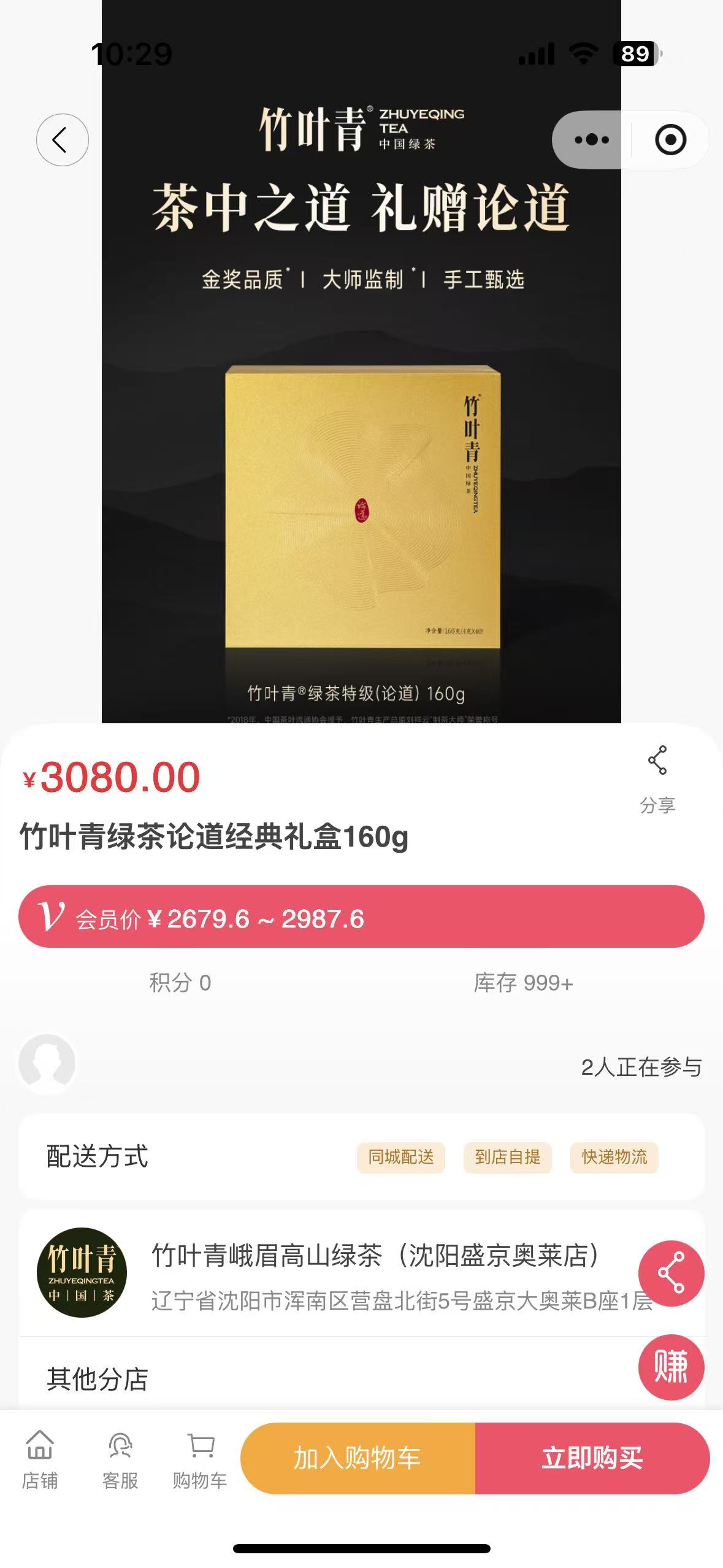The height and width of the screenshot is (1568, 723).
Task: Go to the 店铺 store tab
Action: (x=40, y=1459)
